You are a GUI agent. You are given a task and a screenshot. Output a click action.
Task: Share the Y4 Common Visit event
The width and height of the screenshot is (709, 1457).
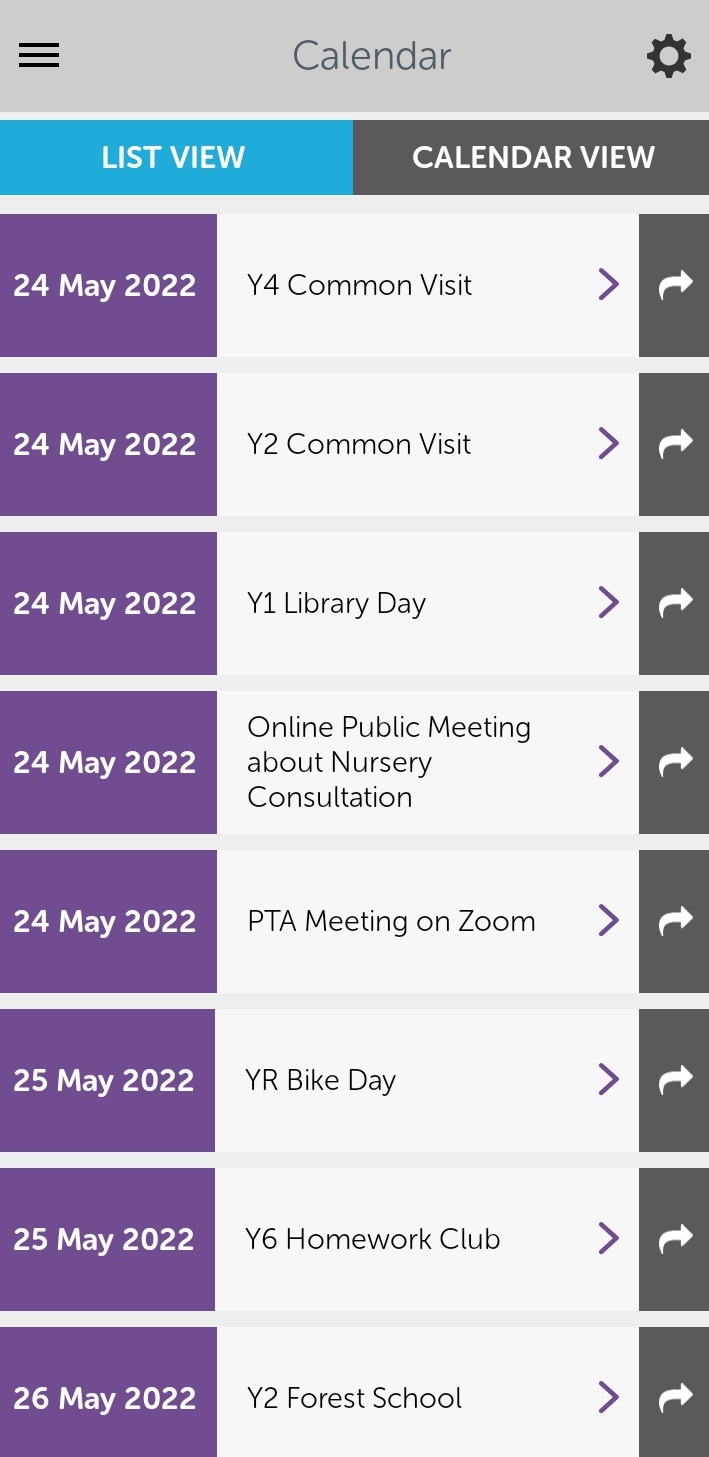click(x=675, y=285)
